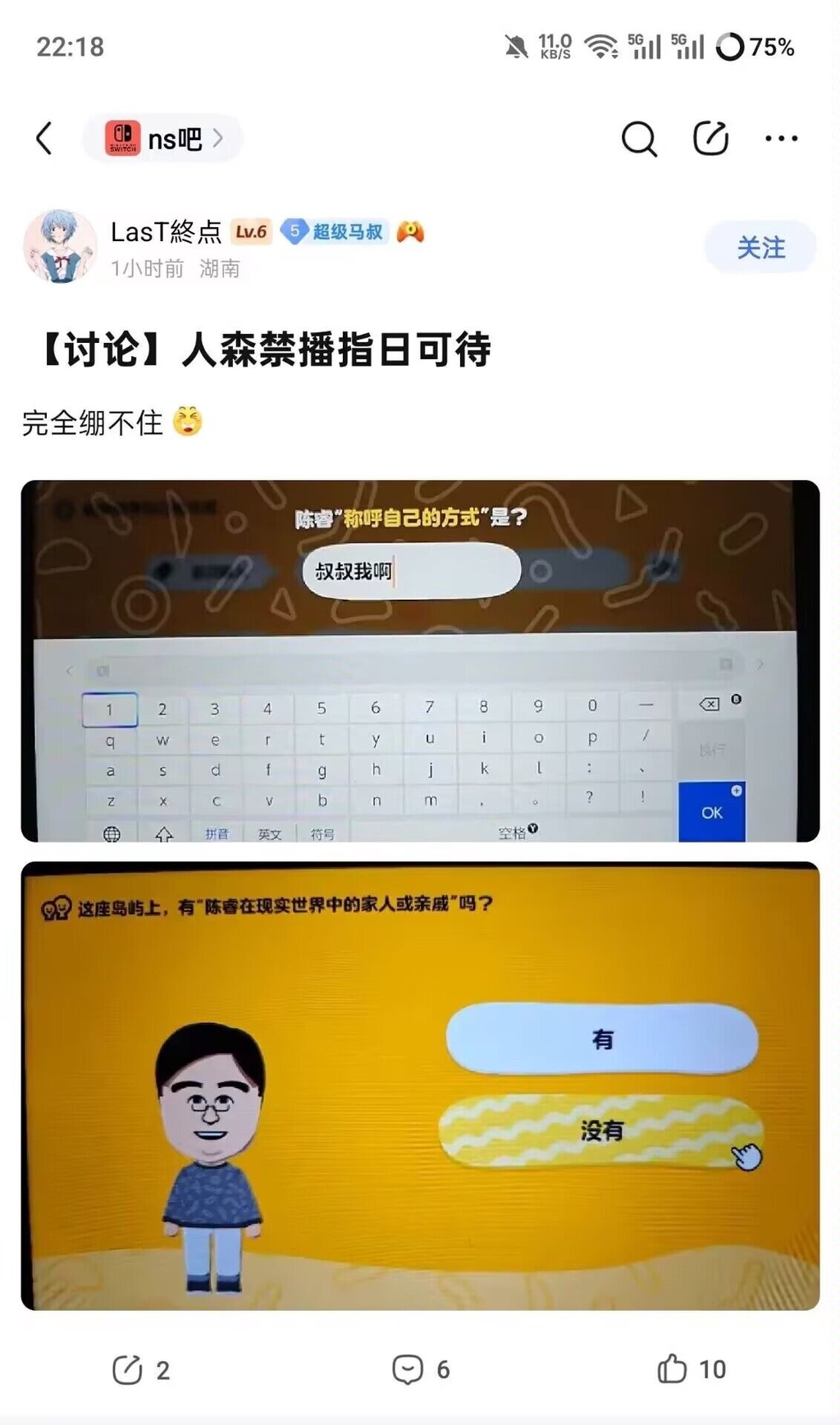Viewport: 840px width, 1425px height.
Task: Open the comments on this post
Action: click(420, 1369)
